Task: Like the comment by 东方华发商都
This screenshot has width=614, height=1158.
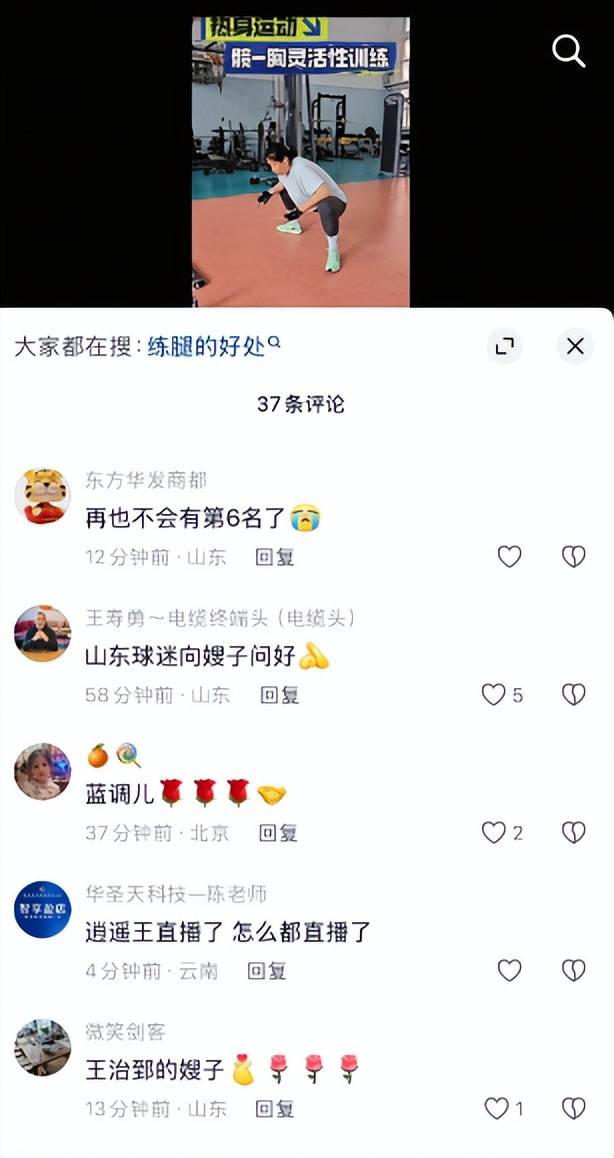Action: click(510, 557)
